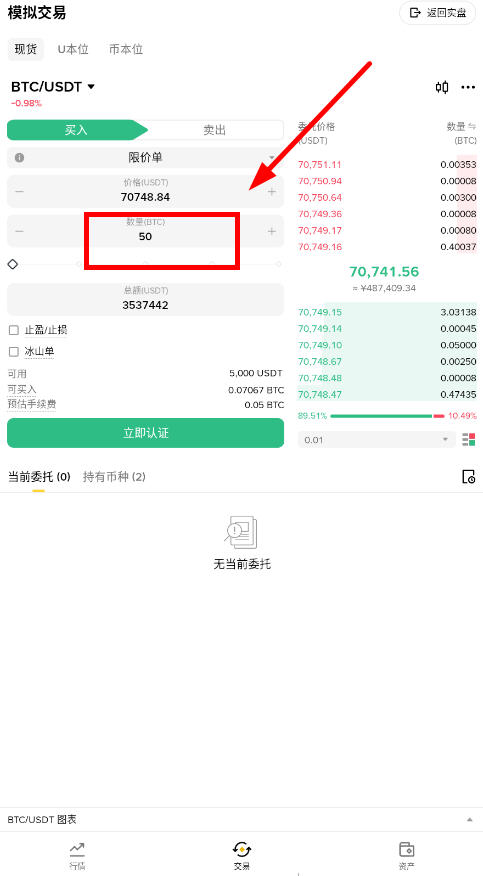The image size is (483, 876).
Task: Switch to the U本位 tab
Action: click(73, 49)
